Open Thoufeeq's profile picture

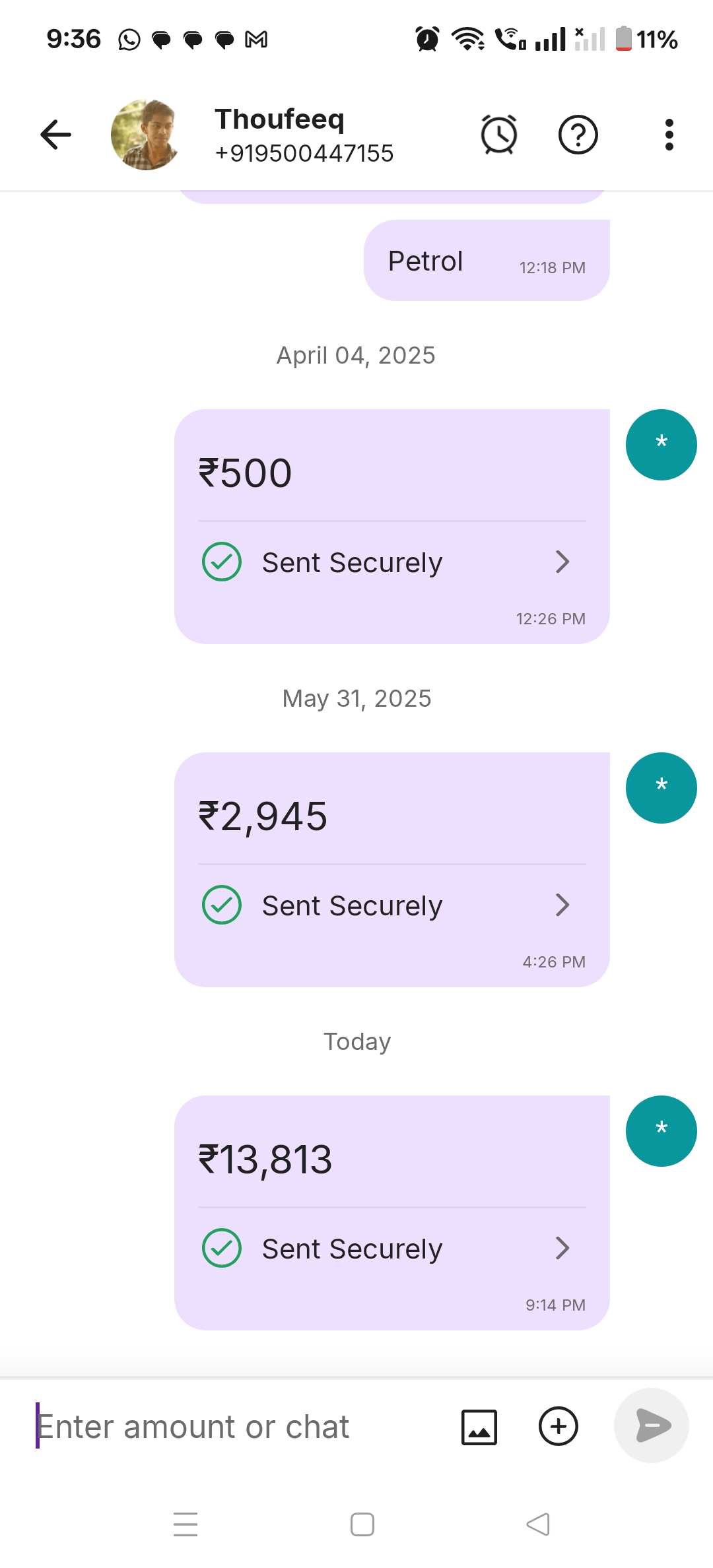146,135
